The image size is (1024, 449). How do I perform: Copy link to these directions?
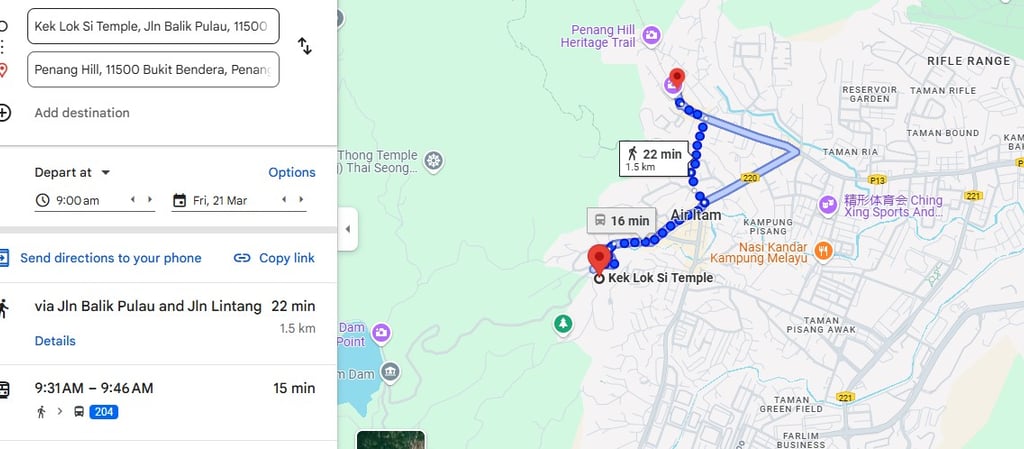[275, 258]
